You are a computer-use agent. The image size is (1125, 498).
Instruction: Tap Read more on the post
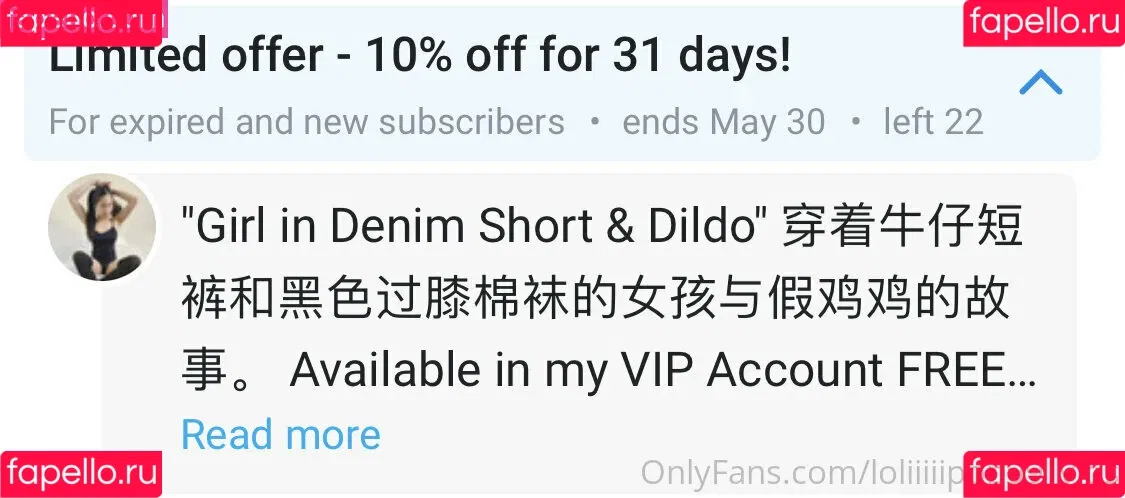281,435
